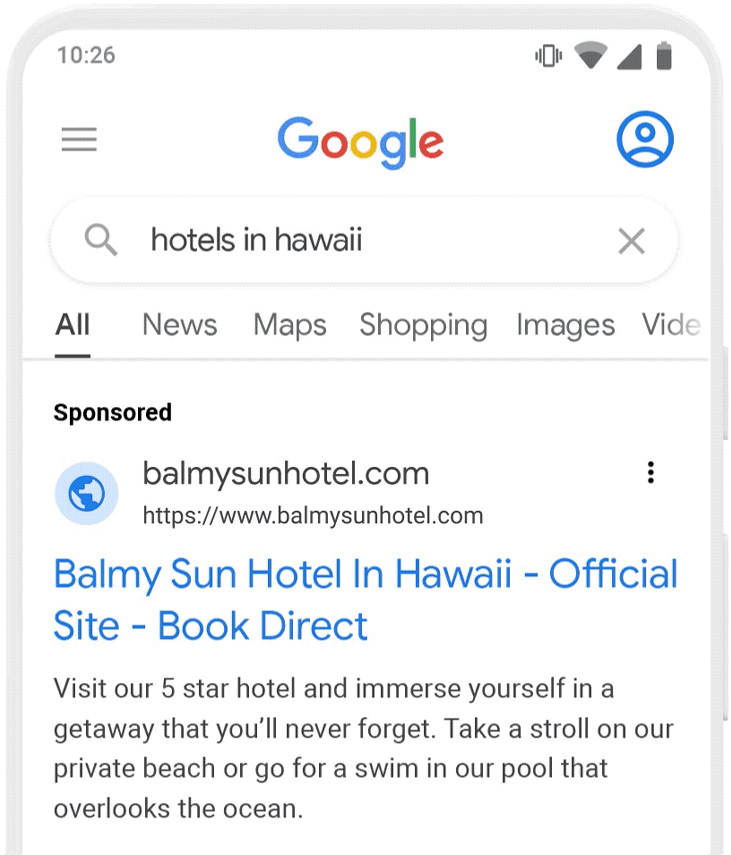Open the hamburger menu

click(79, 140)
